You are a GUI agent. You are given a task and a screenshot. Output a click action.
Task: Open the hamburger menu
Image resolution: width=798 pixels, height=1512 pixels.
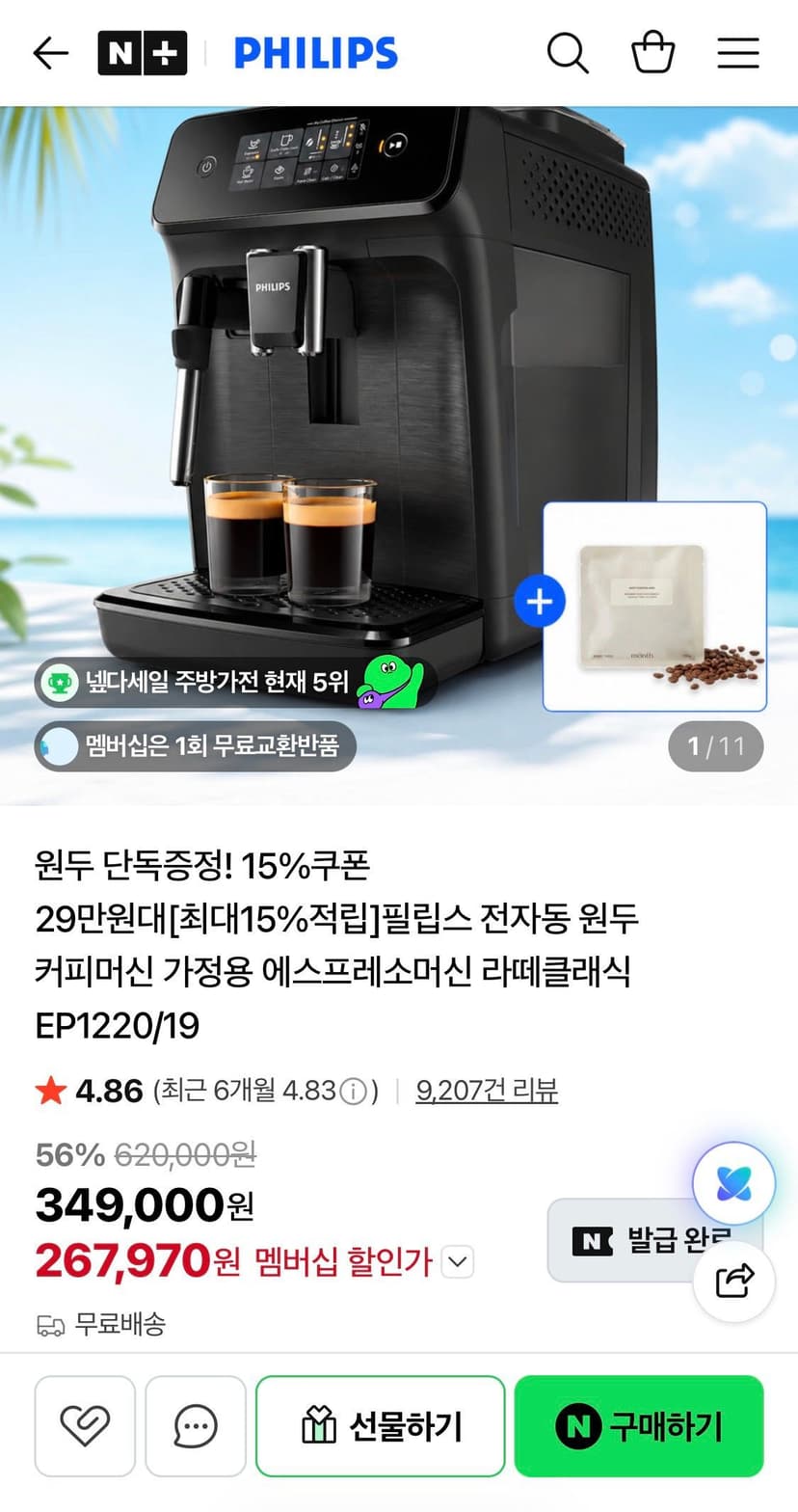coord(738,53)
